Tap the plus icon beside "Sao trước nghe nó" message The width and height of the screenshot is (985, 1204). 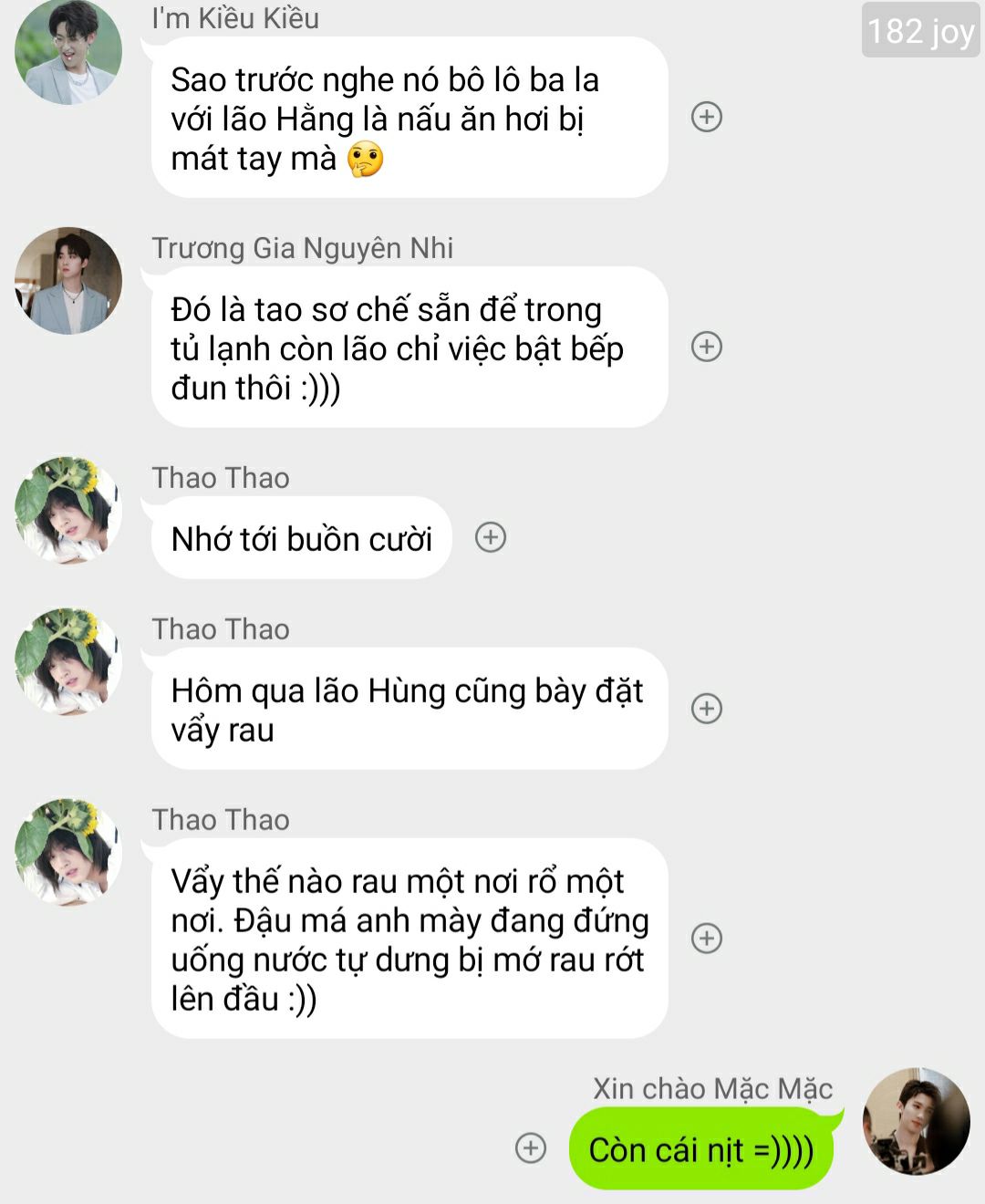click(707, 117)
